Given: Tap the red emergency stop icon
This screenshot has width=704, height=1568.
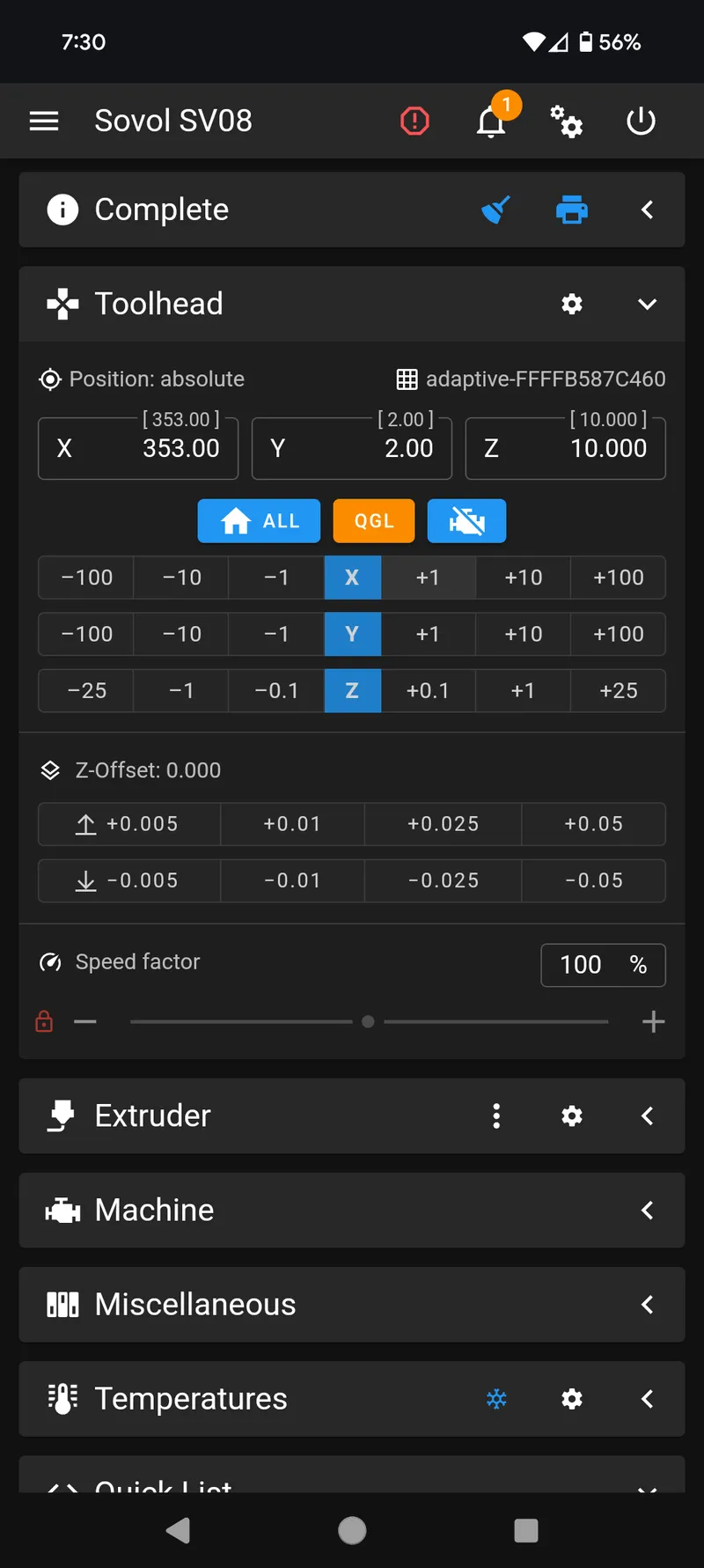Looking at the screenshot, I should (x=414, y=121).
